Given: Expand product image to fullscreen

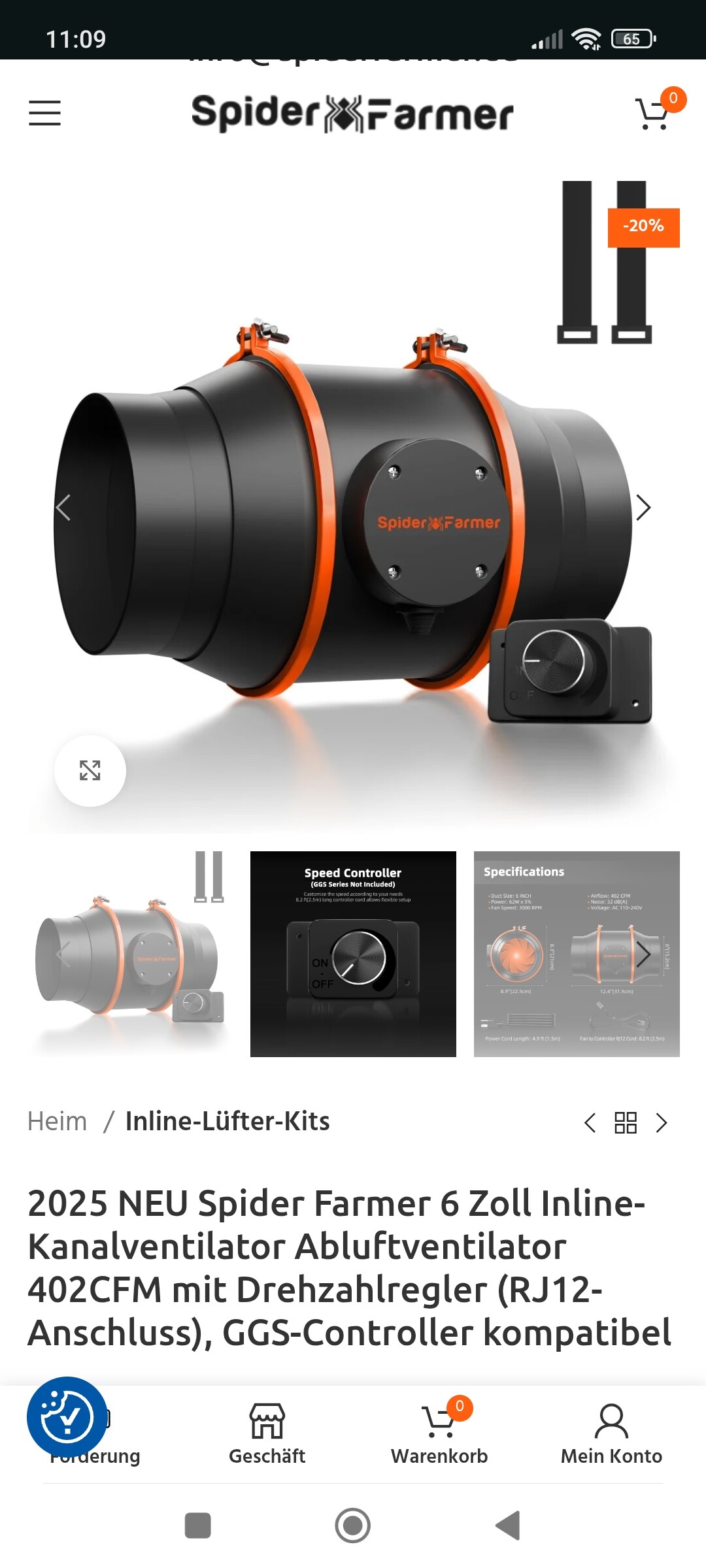Looking at the screenshot, I should [90, 770].
